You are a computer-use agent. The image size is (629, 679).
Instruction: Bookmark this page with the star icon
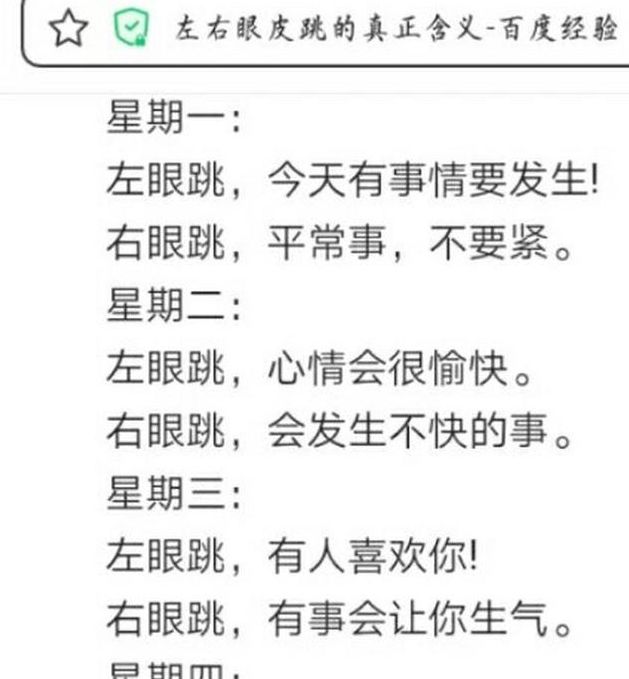click(67, 30)
